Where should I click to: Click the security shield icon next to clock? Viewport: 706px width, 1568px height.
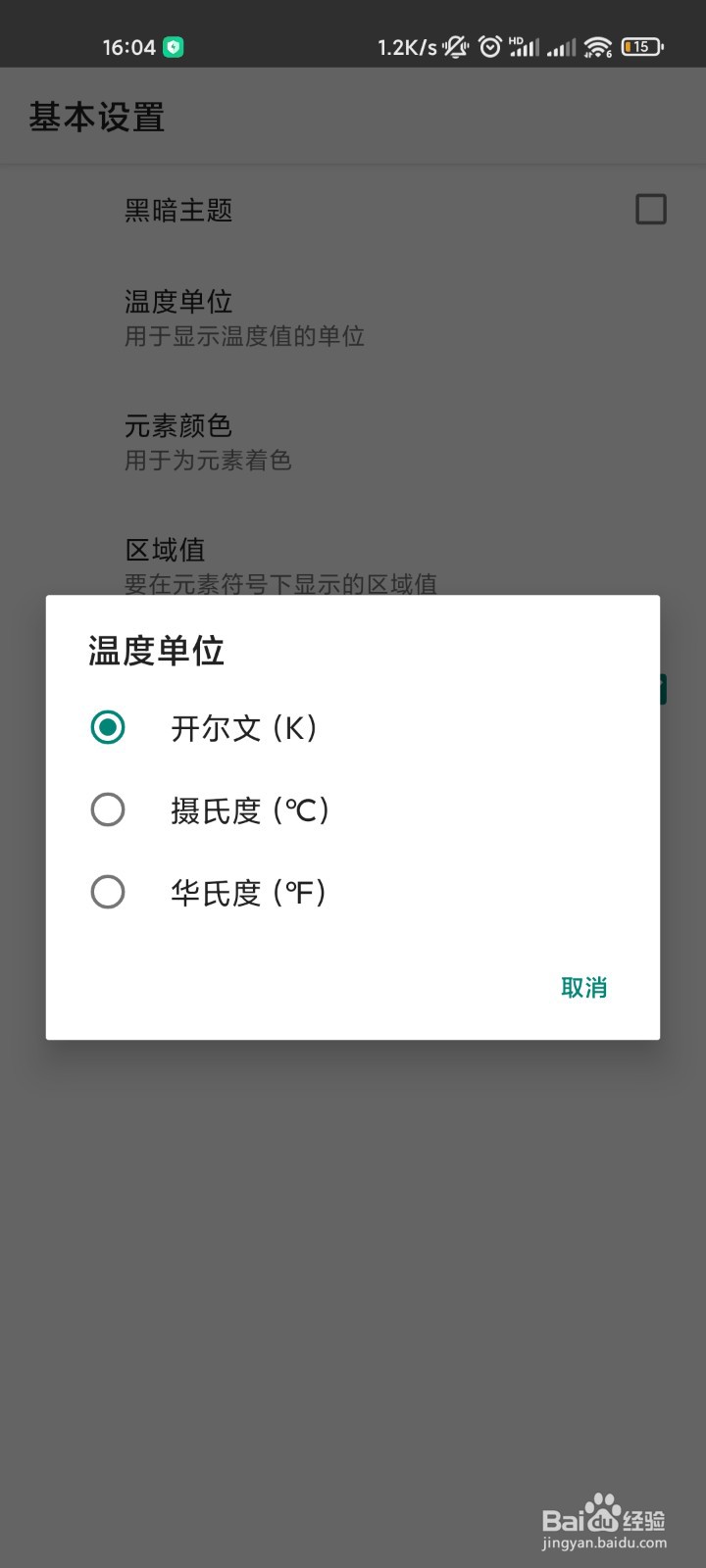172,46
